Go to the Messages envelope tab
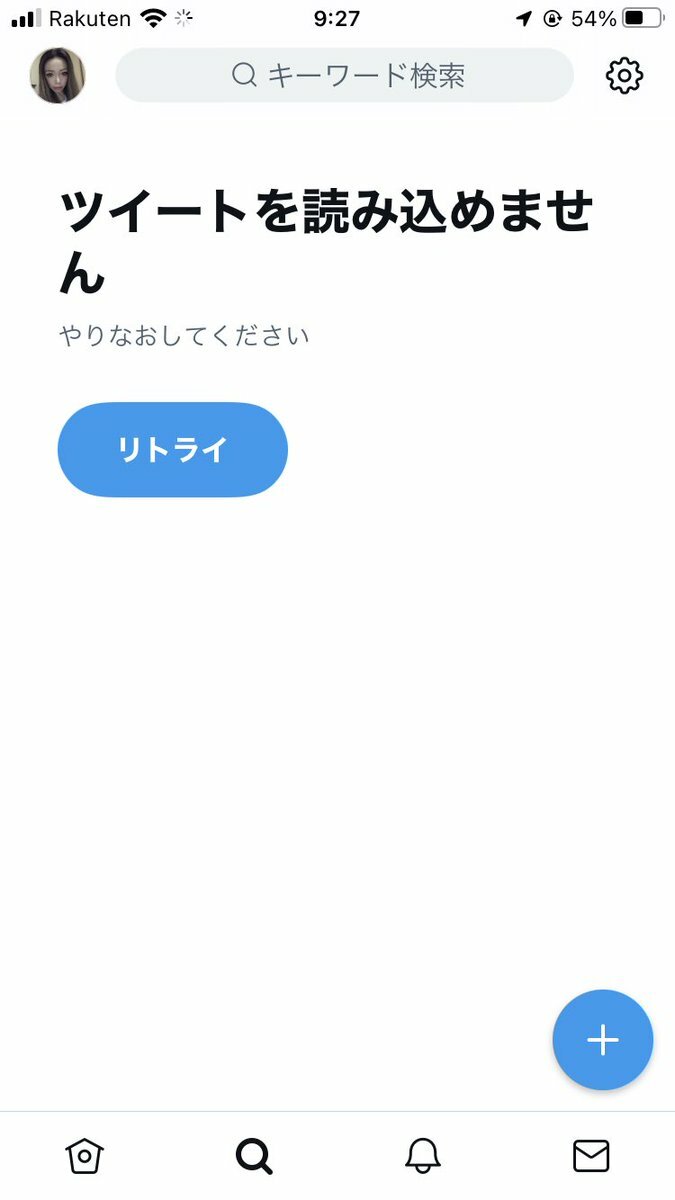 click(x=591, y=1156)
